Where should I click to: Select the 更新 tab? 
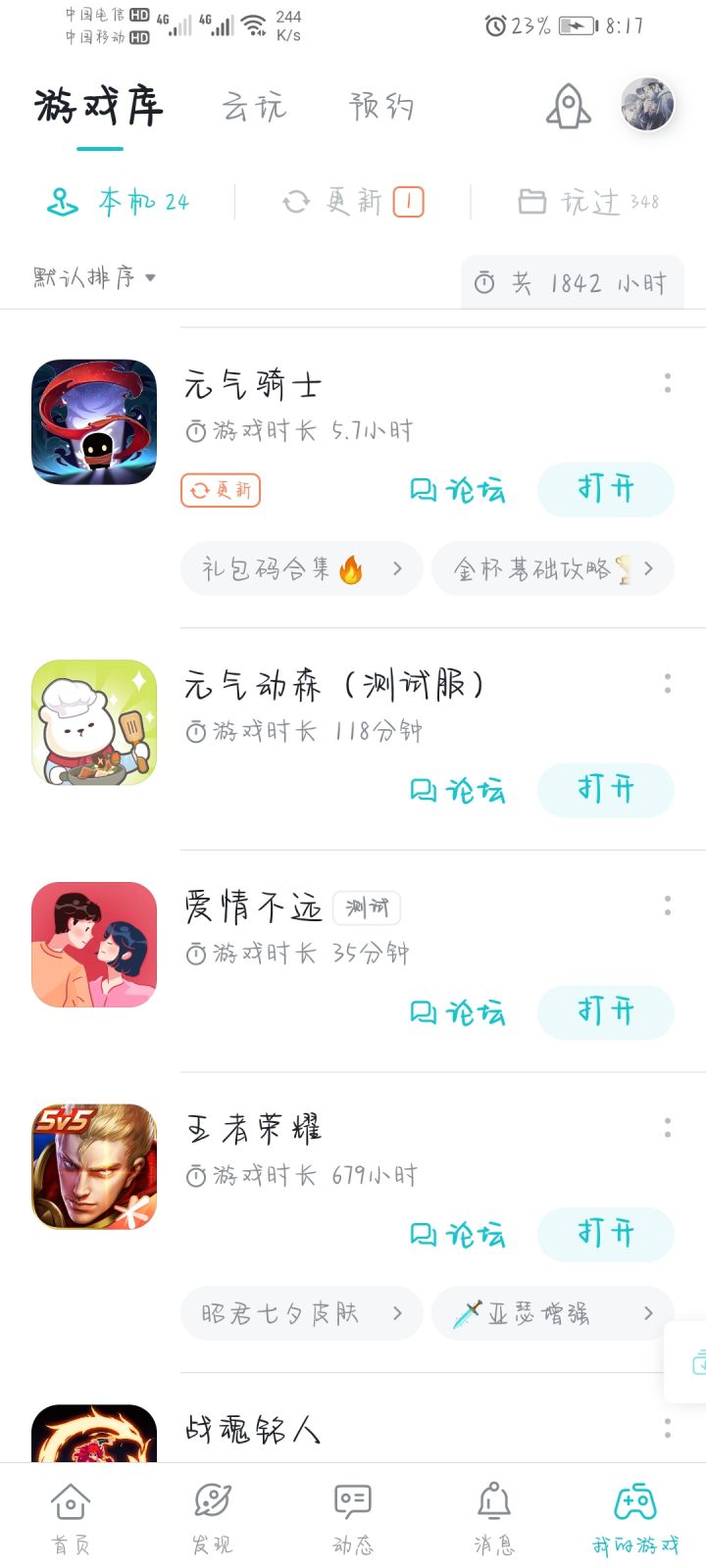(353, 202)
